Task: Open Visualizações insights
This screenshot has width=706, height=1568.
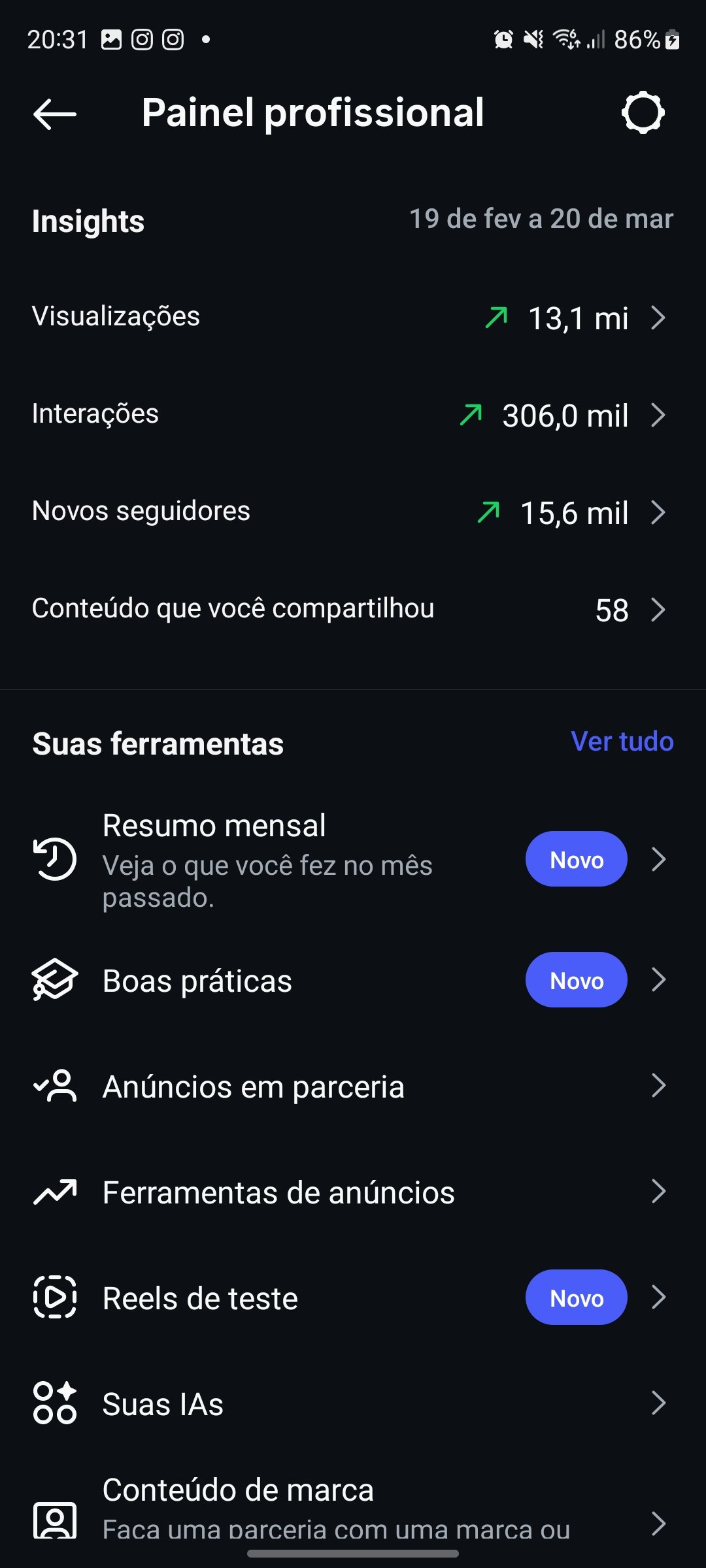Action: (353, 318)
